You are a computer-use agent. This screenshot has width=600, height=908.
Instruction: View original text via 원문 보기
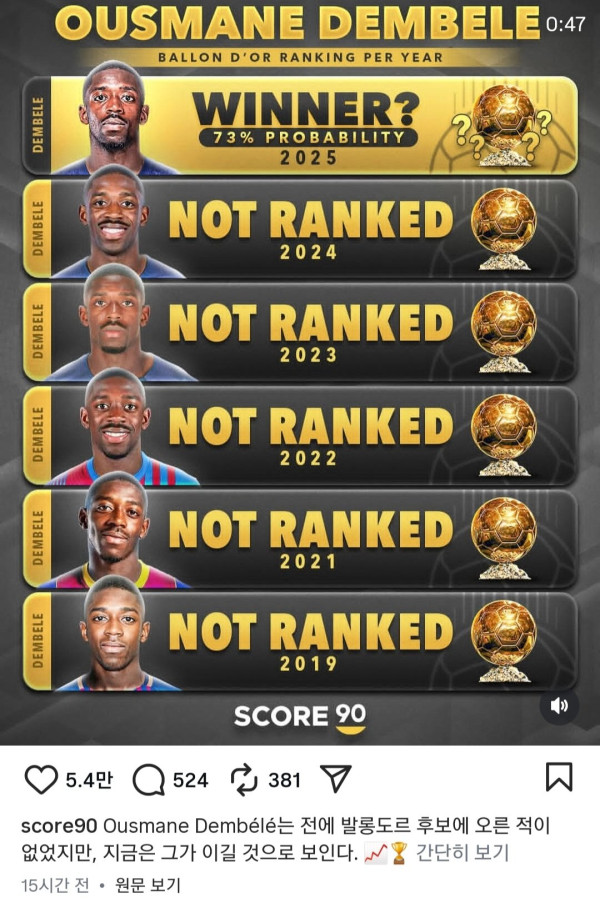click(148, 885)
